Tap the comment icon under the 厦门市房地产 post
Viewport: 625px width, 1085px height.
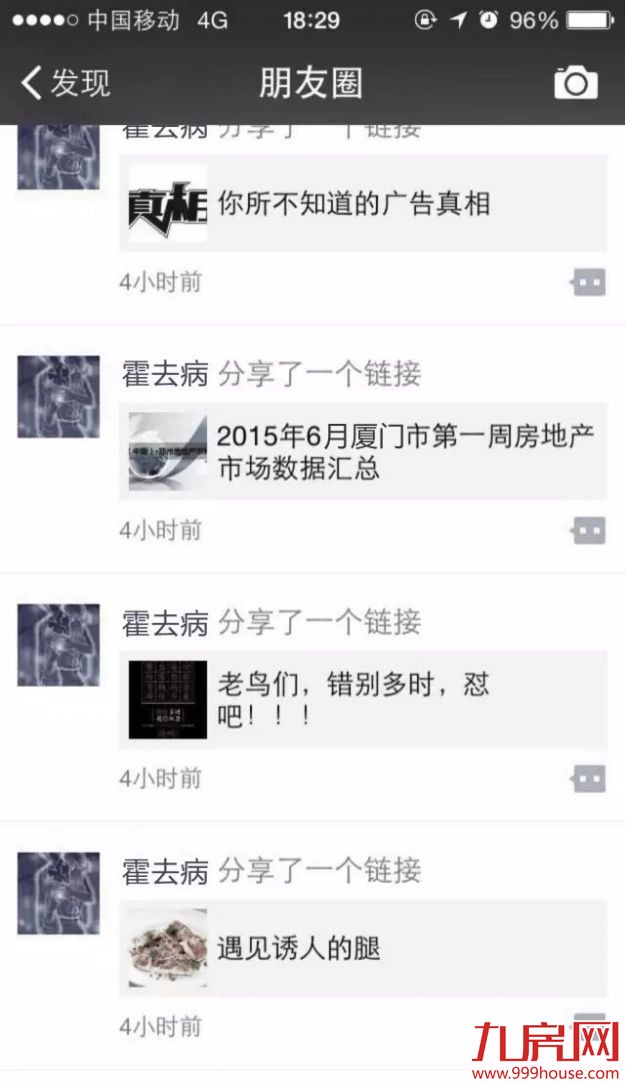589,530
